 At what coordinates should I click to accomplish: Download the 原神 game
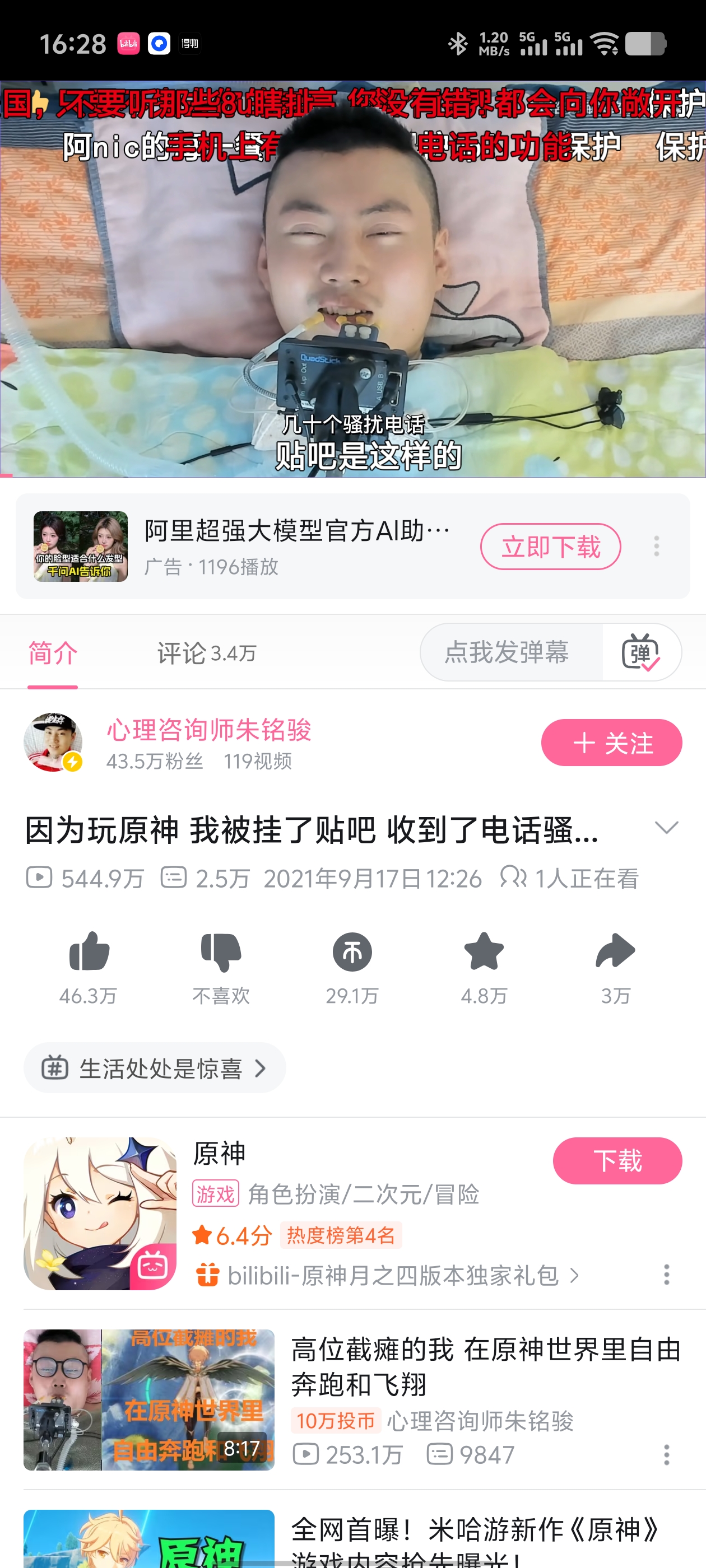pos(616,1160)
